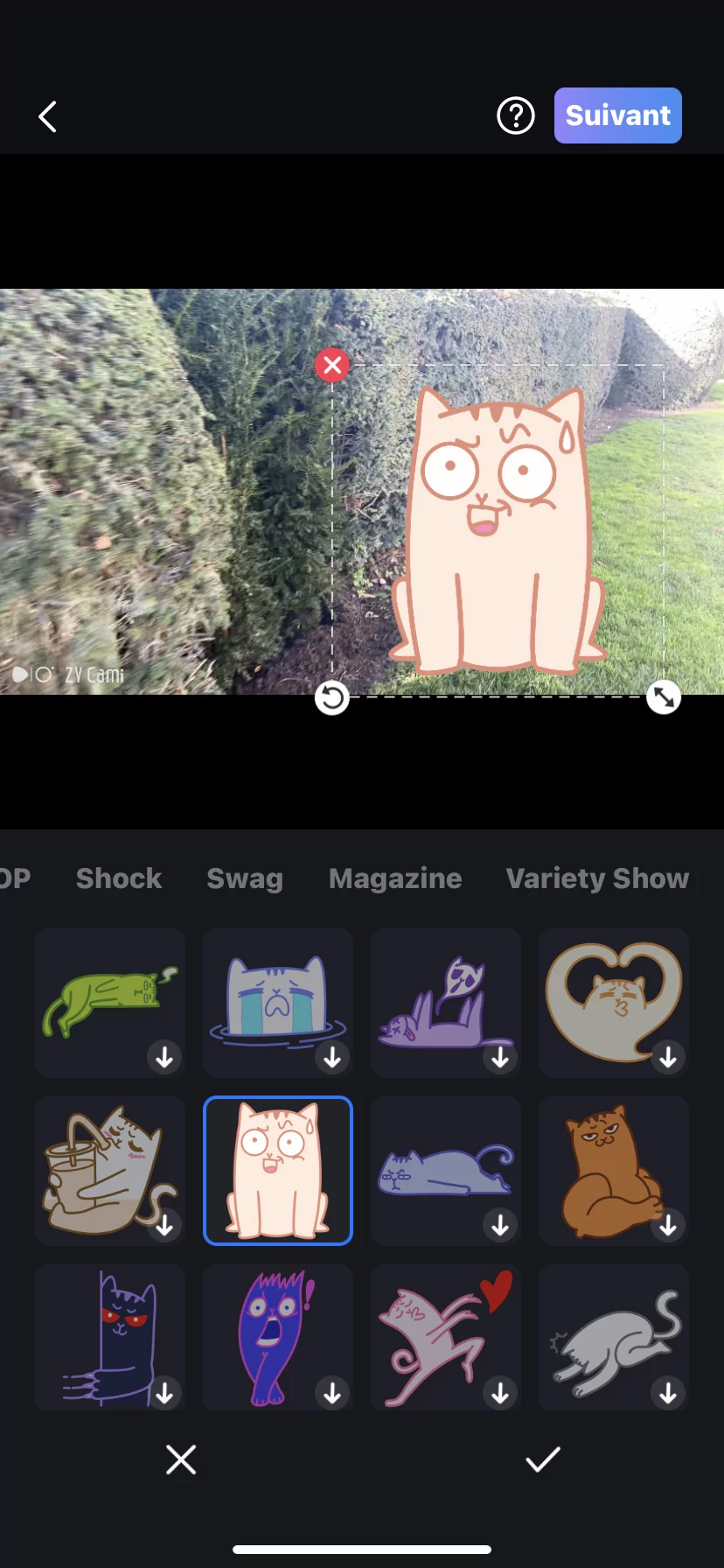Add the brown cat with crossed arms sticker

click(x=614, y=1171)
